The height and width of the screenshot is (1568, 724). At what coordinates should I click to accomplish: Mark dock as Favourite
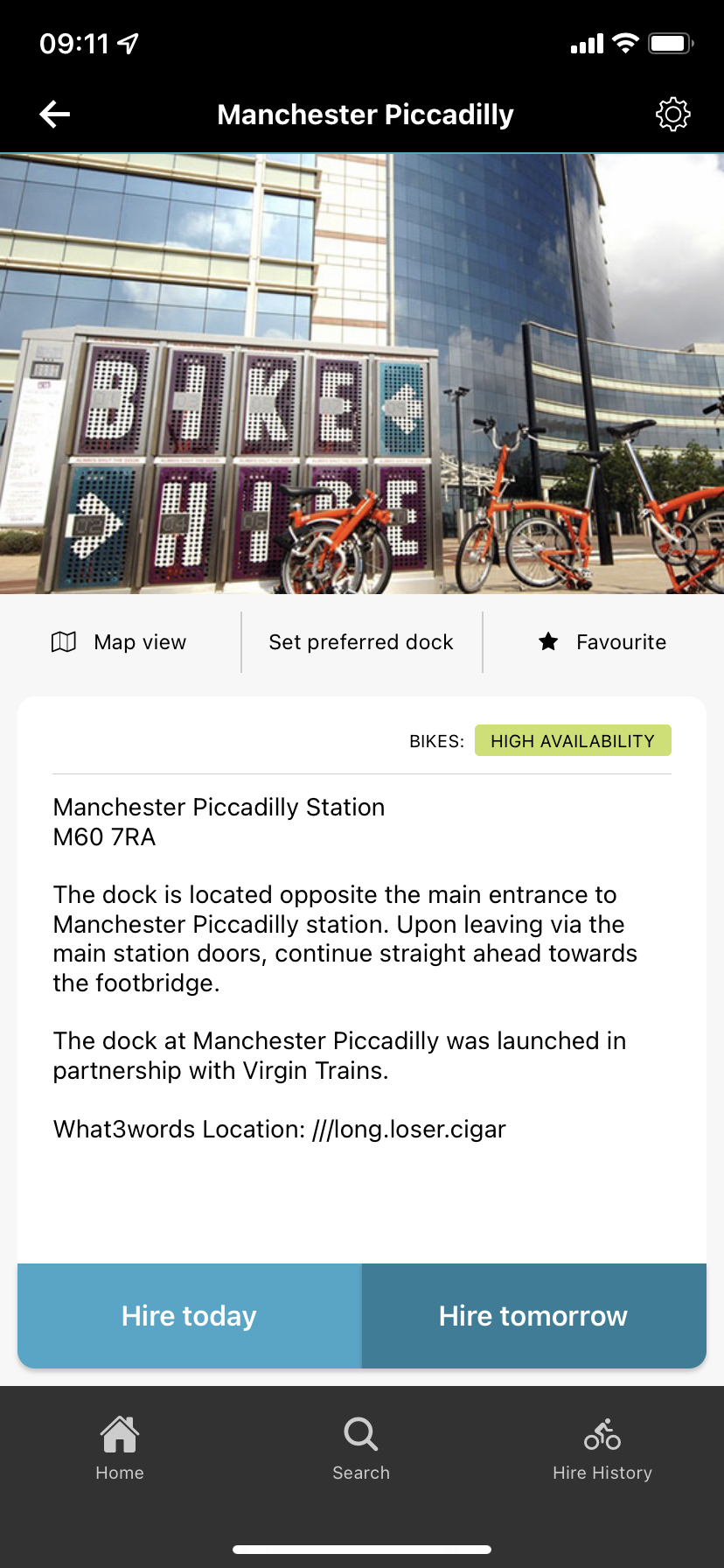(603, 642)
